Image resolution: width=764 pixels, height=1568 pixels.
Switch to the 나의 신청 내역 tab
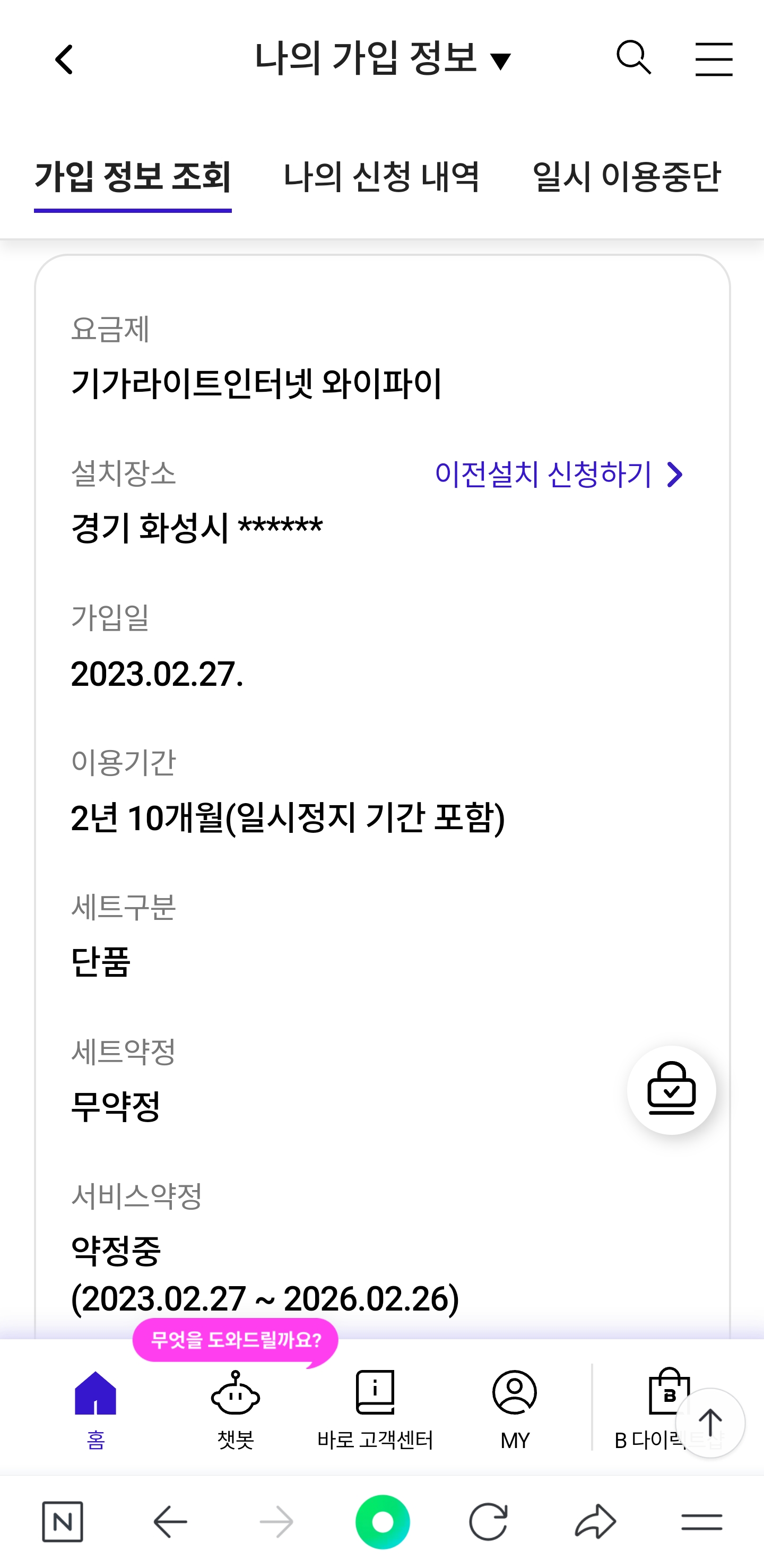click(x=381, y=178)
